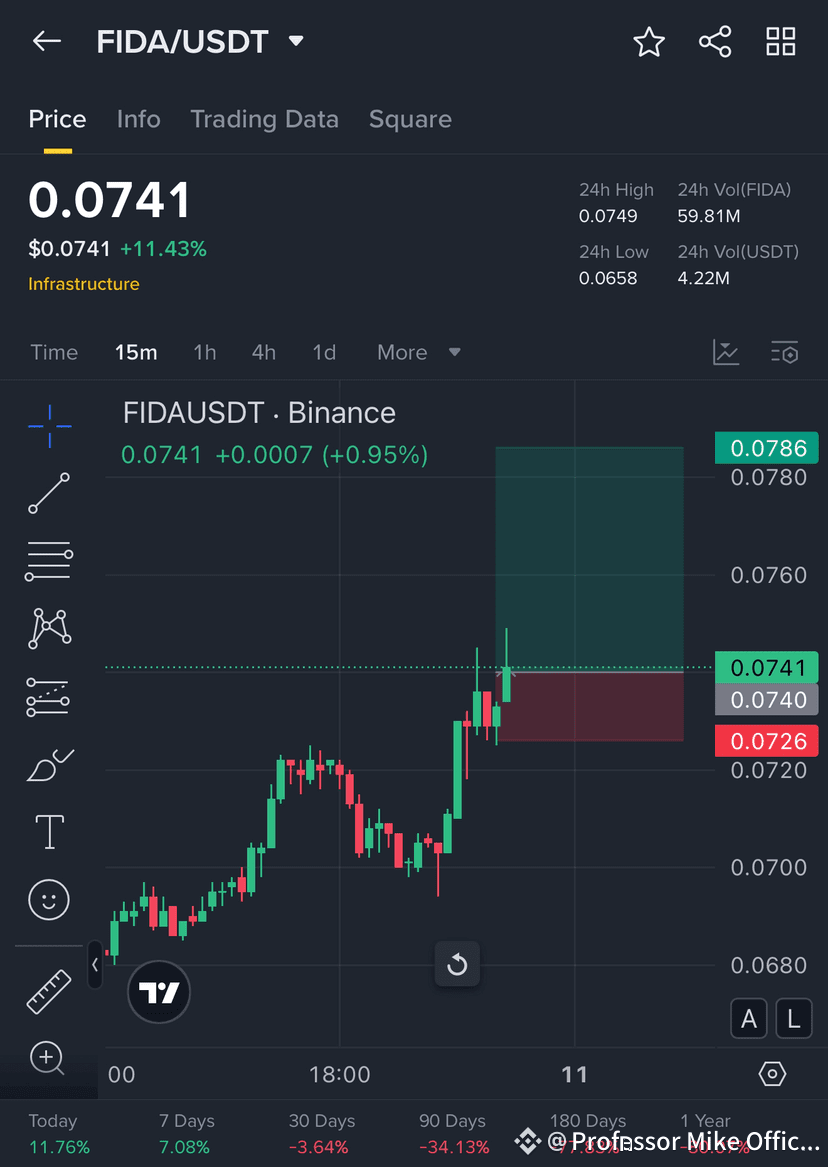Select the brush drawing tool
Image resolution: width=828 pixels, height=1167 pixels.
(48, 763)
